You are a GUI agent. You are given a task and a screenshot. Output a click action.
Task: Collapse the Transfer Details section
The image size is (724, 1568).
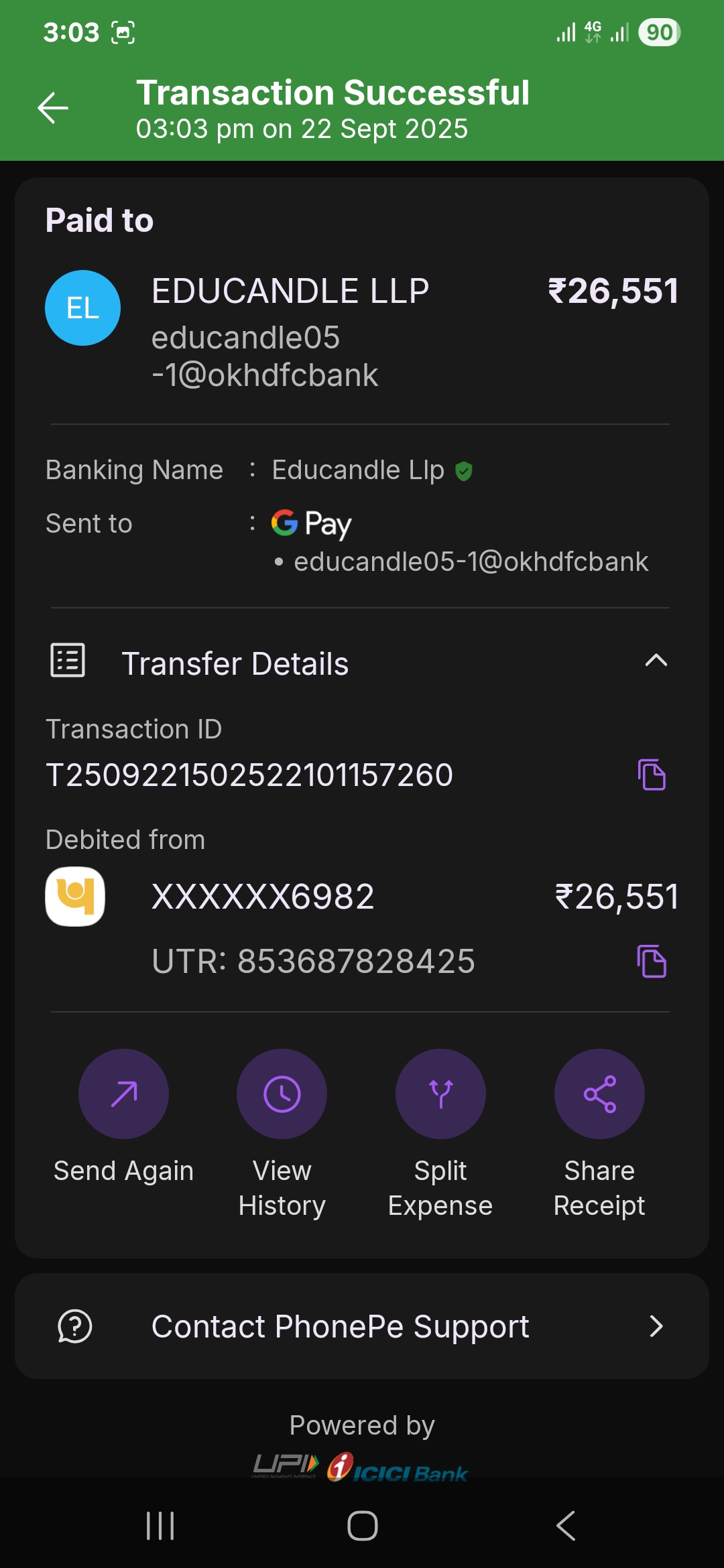tap(656, 661)
